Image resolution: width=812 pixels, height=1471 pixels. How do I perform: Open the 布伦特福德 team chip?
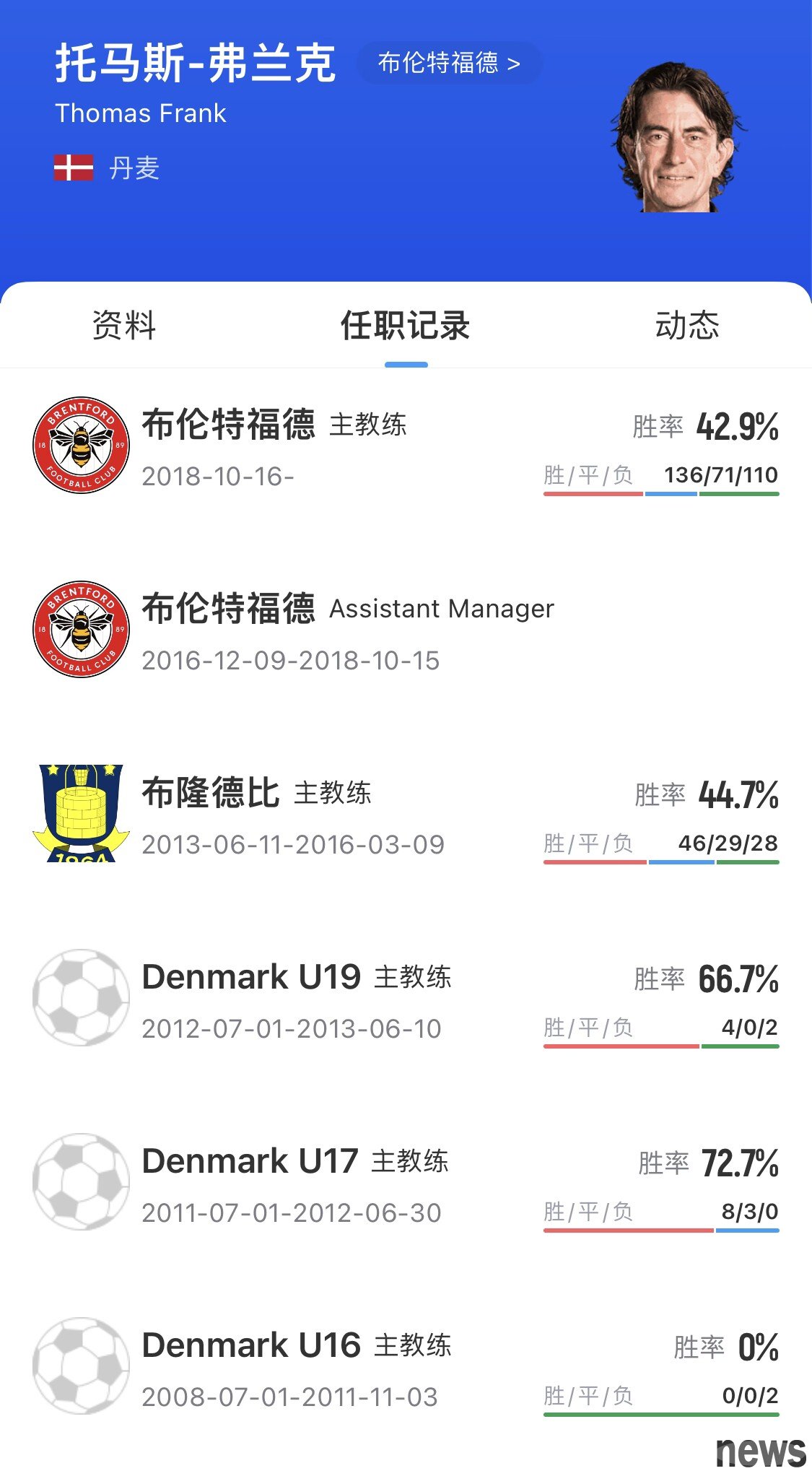pyautogui.click(x=448, y=63)
